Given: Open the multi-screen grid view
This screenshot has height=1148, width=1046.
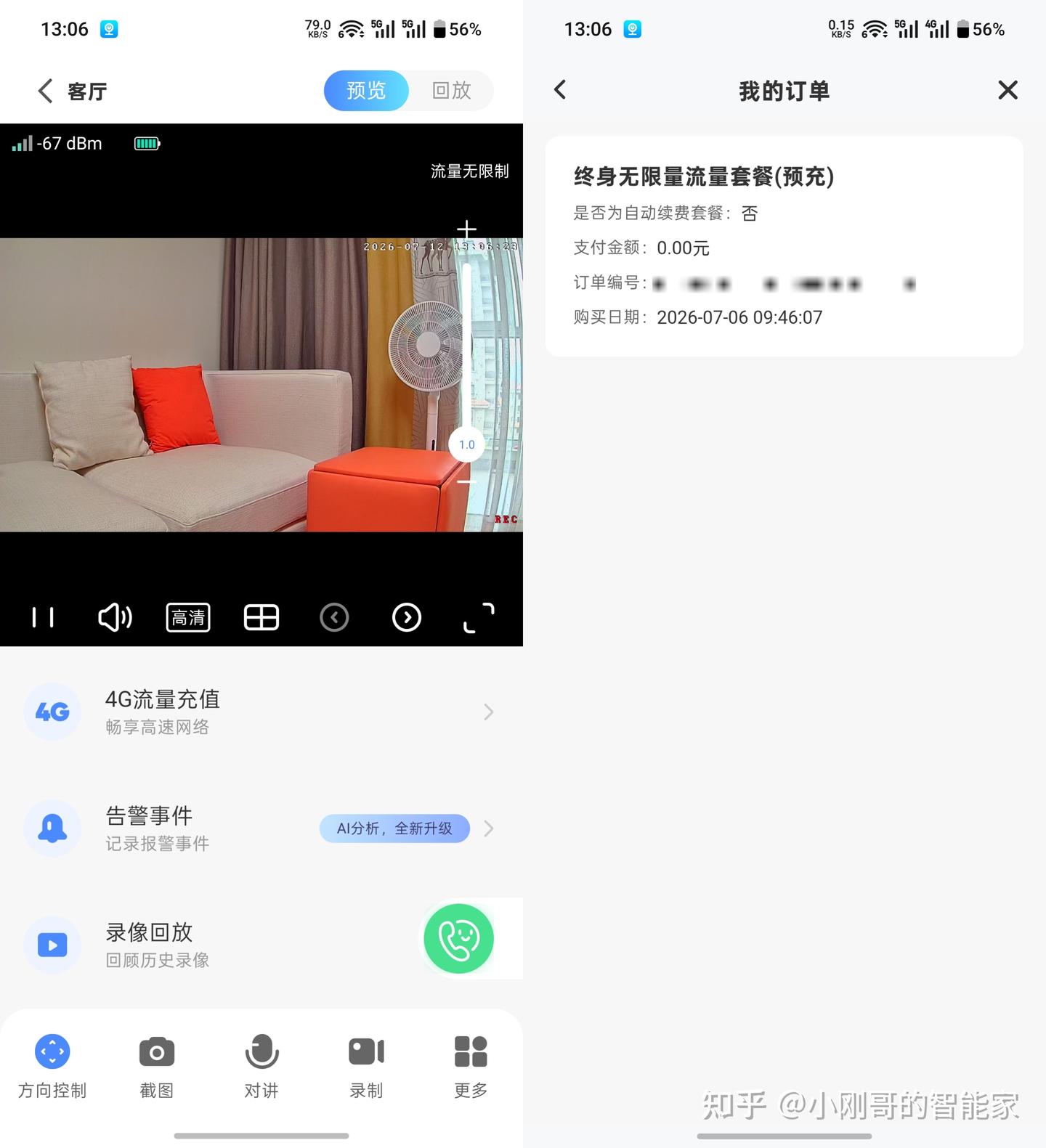Looking at the screenshot, I should point(261,617).
